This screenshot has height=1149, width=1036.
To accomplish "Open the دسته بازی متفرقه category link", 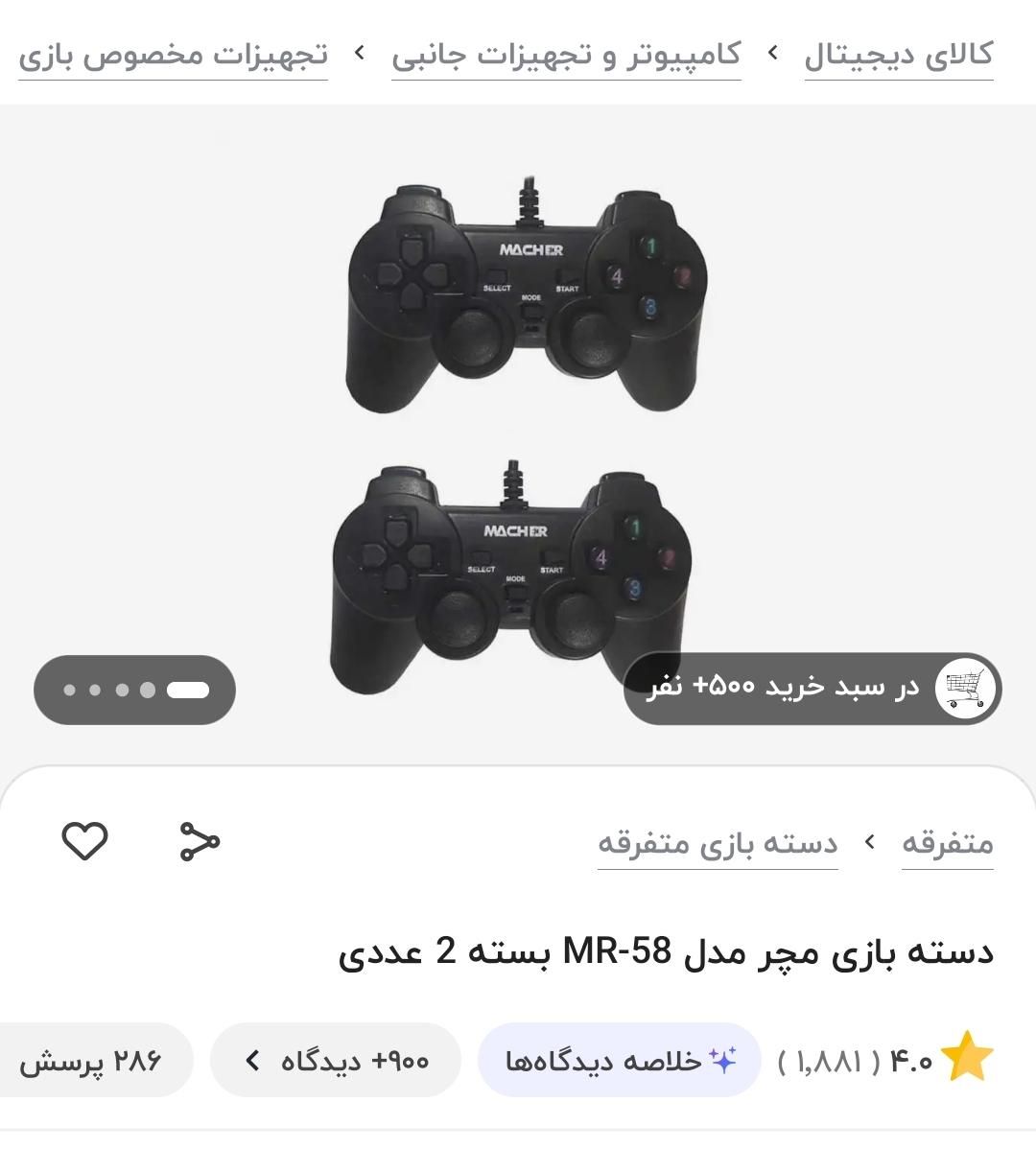I will pyautogui.click(x=718, y=844).
